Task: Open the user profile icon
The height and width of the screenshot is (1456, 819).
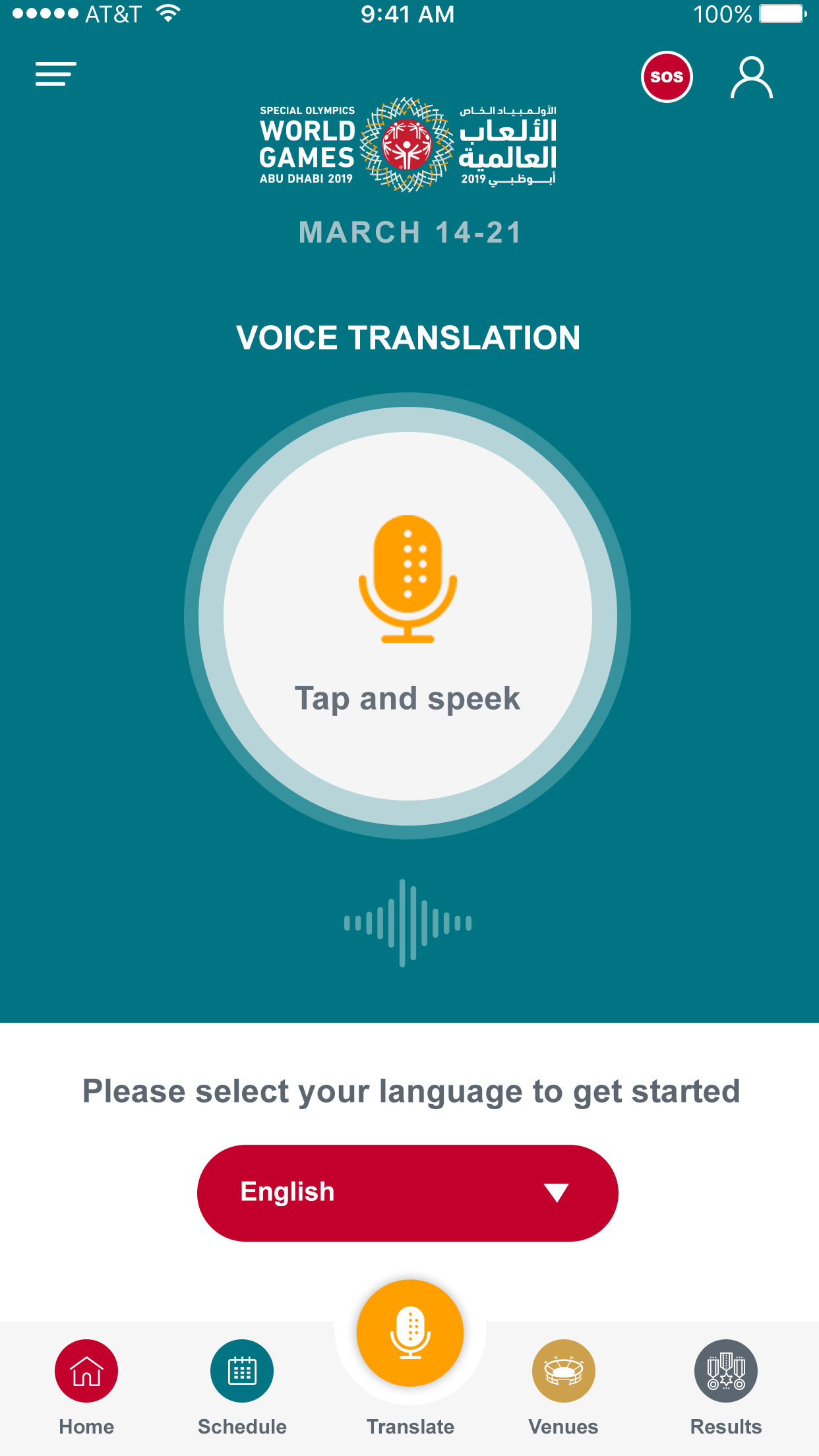Action: coord(751,78)
